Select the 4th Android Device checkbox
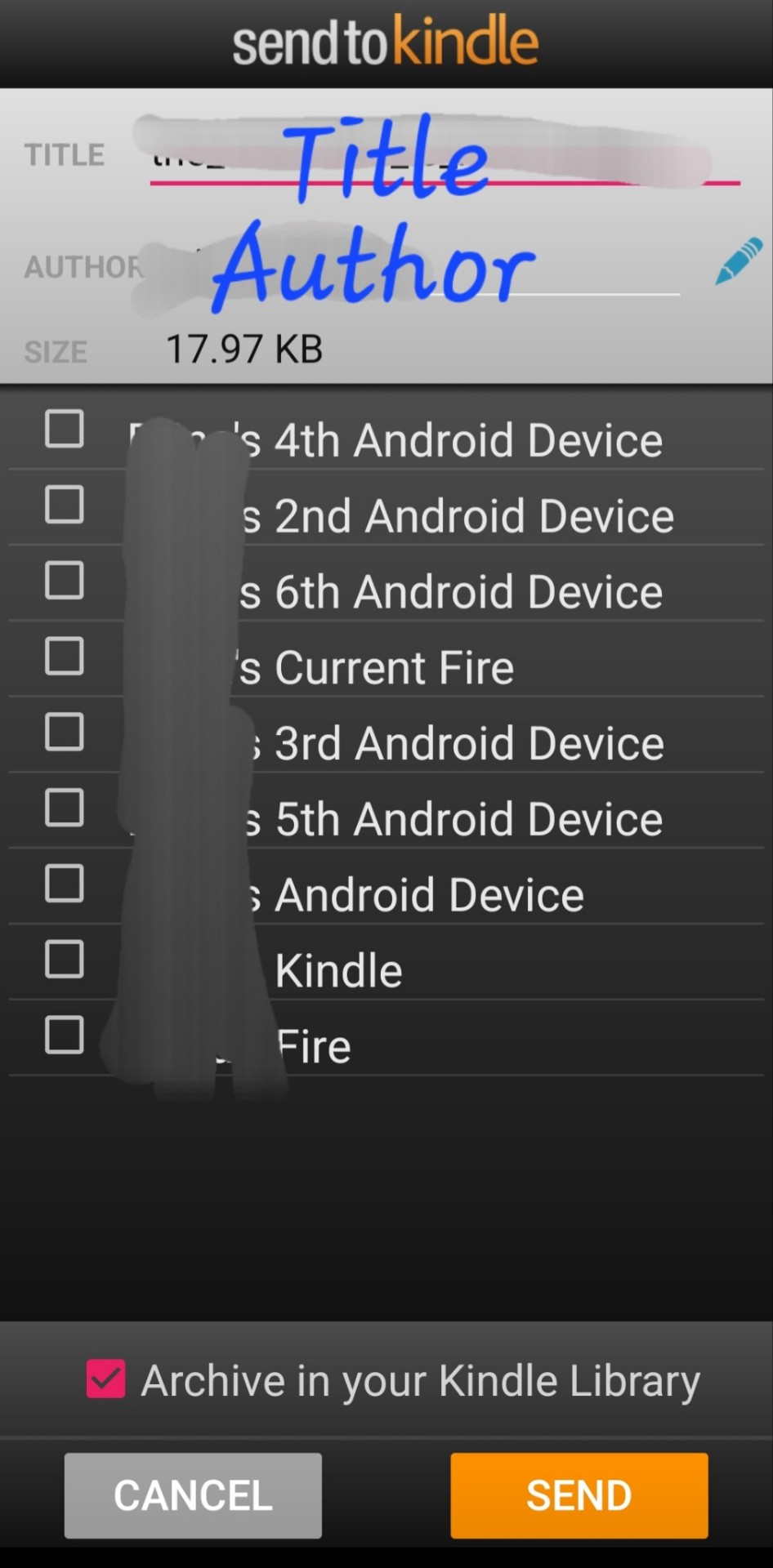Image resolution: width=773 pixels, height=1568 pixels. tap(65, 429)
